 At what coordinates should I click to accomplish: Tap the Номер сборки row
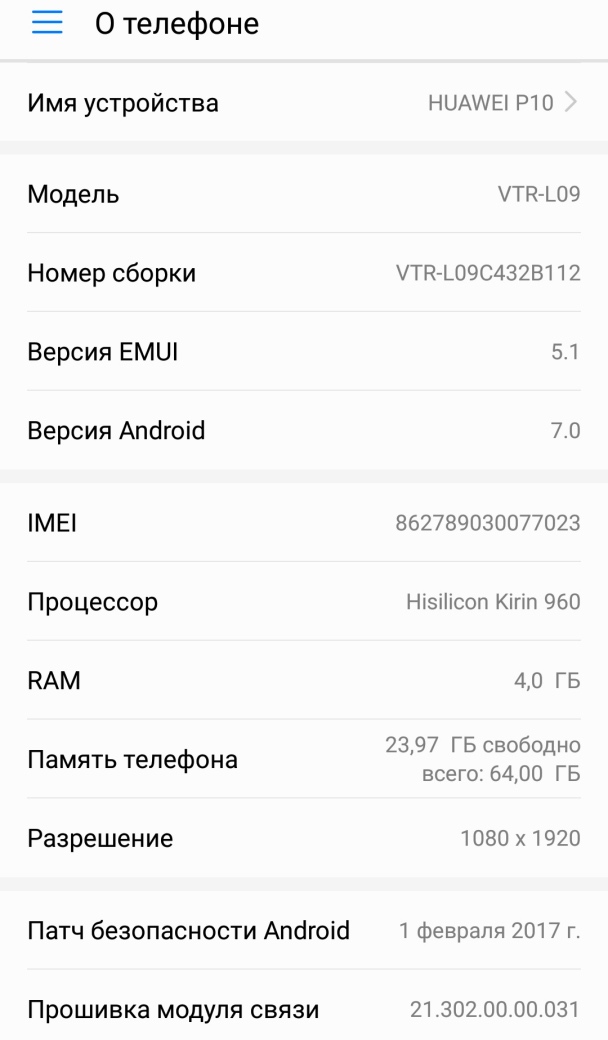(304, 273)
